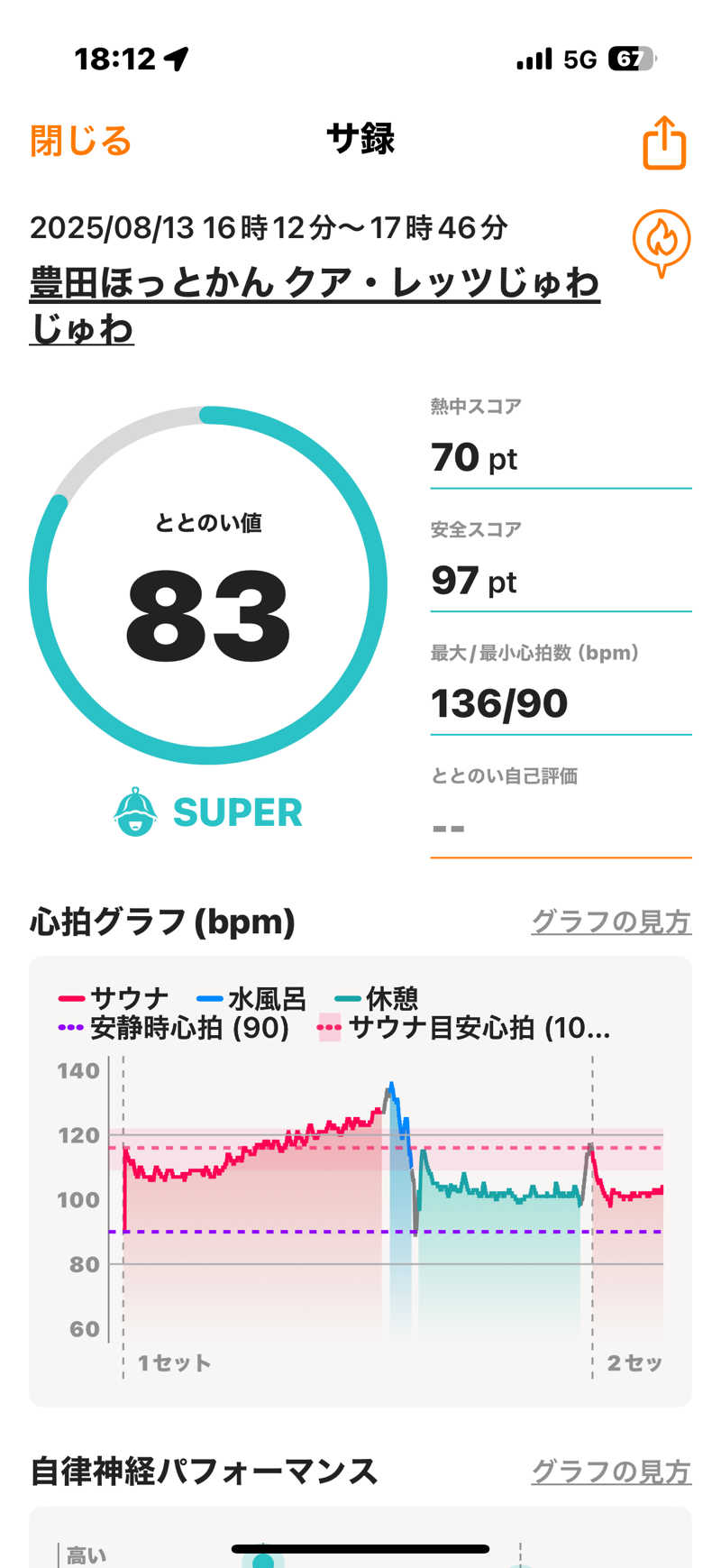This screenshot has height=1568, width=721.
Task: Tap the orange flame pin icon
Action: (661, 242)
